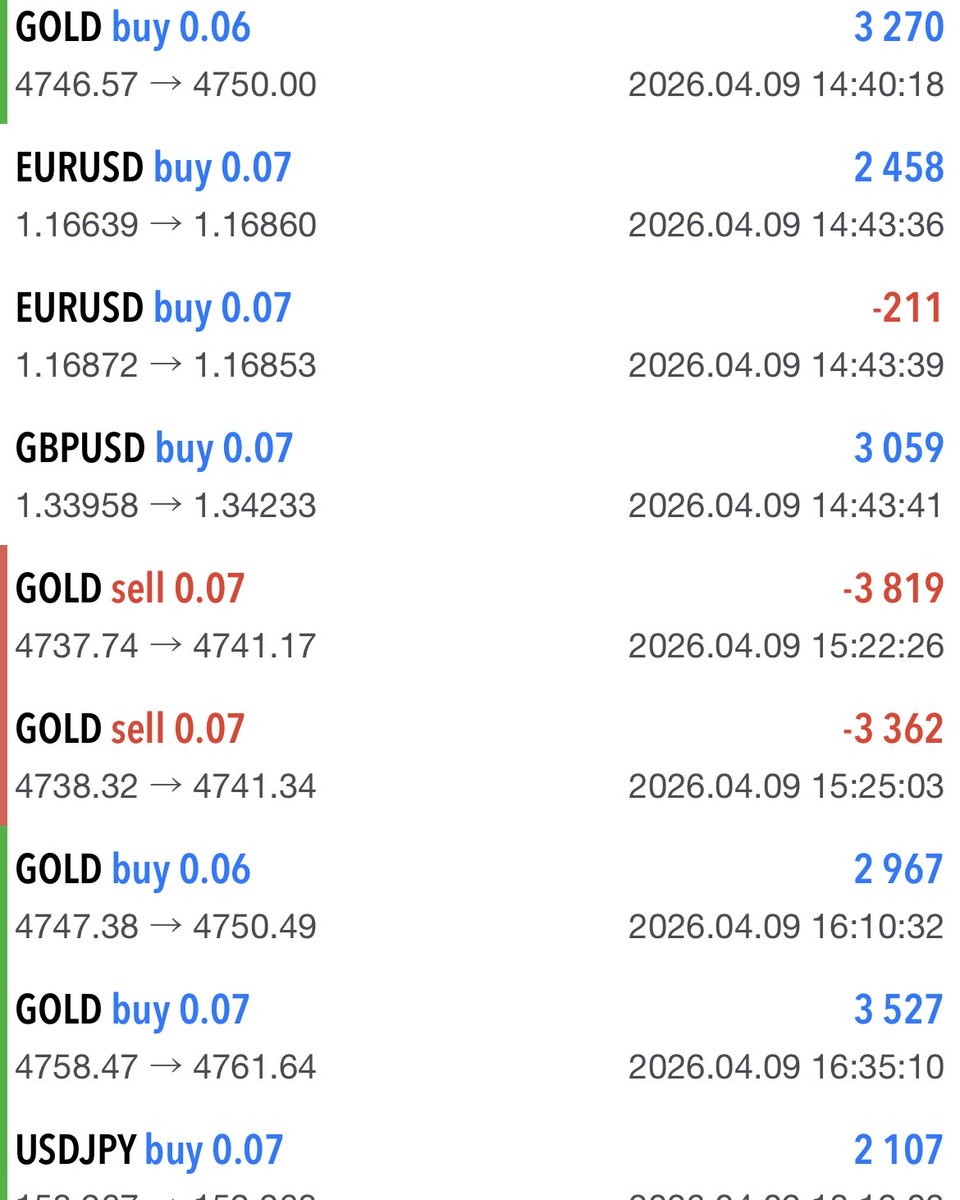The image size is (960, 1200).
Task: Expand the GBPUSD buy 0.07 trade
Action: click(480, 475)
